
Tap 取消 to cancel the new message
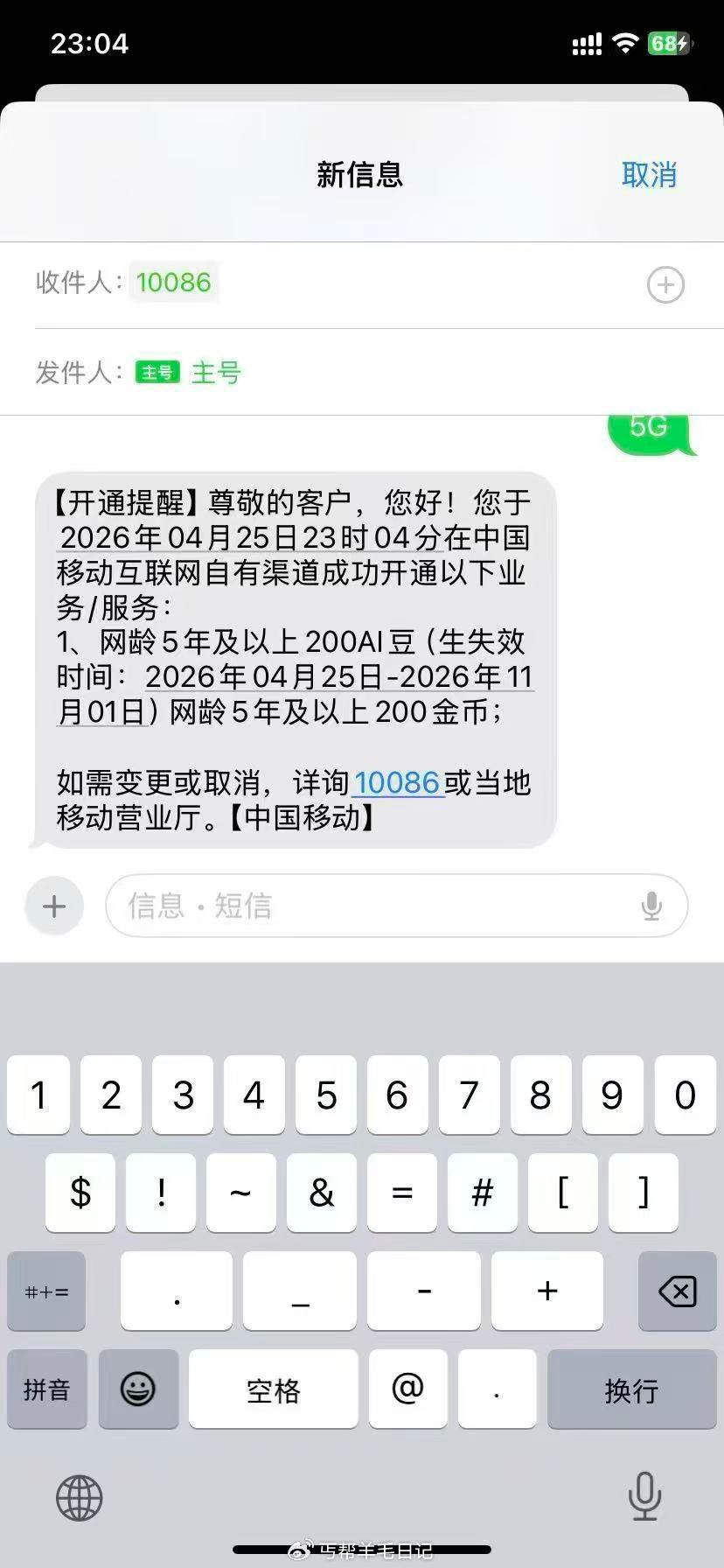point(650,175)
